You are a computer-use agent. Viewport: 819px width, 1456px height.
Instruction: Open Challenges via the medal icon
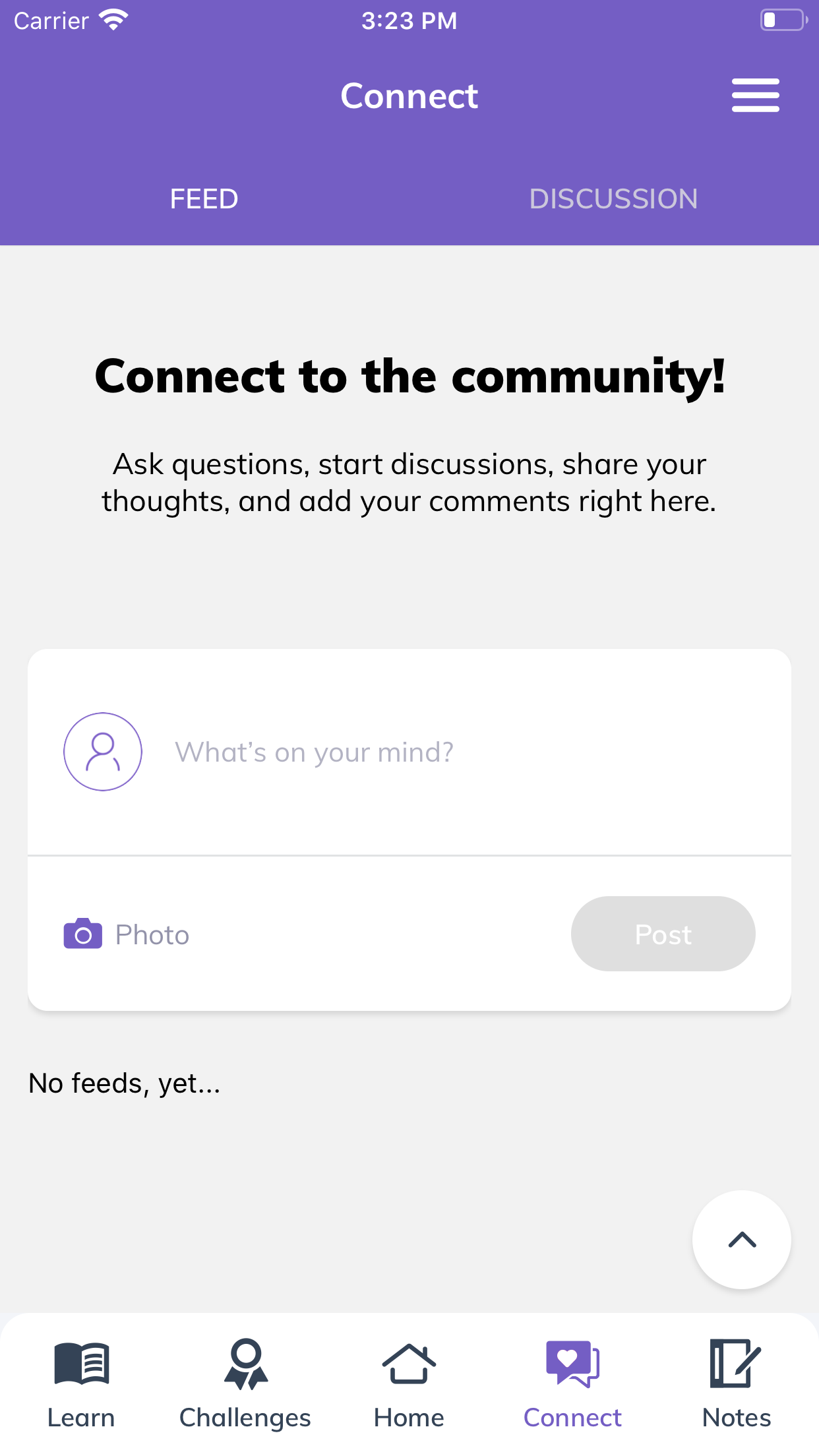[245, 1362]
